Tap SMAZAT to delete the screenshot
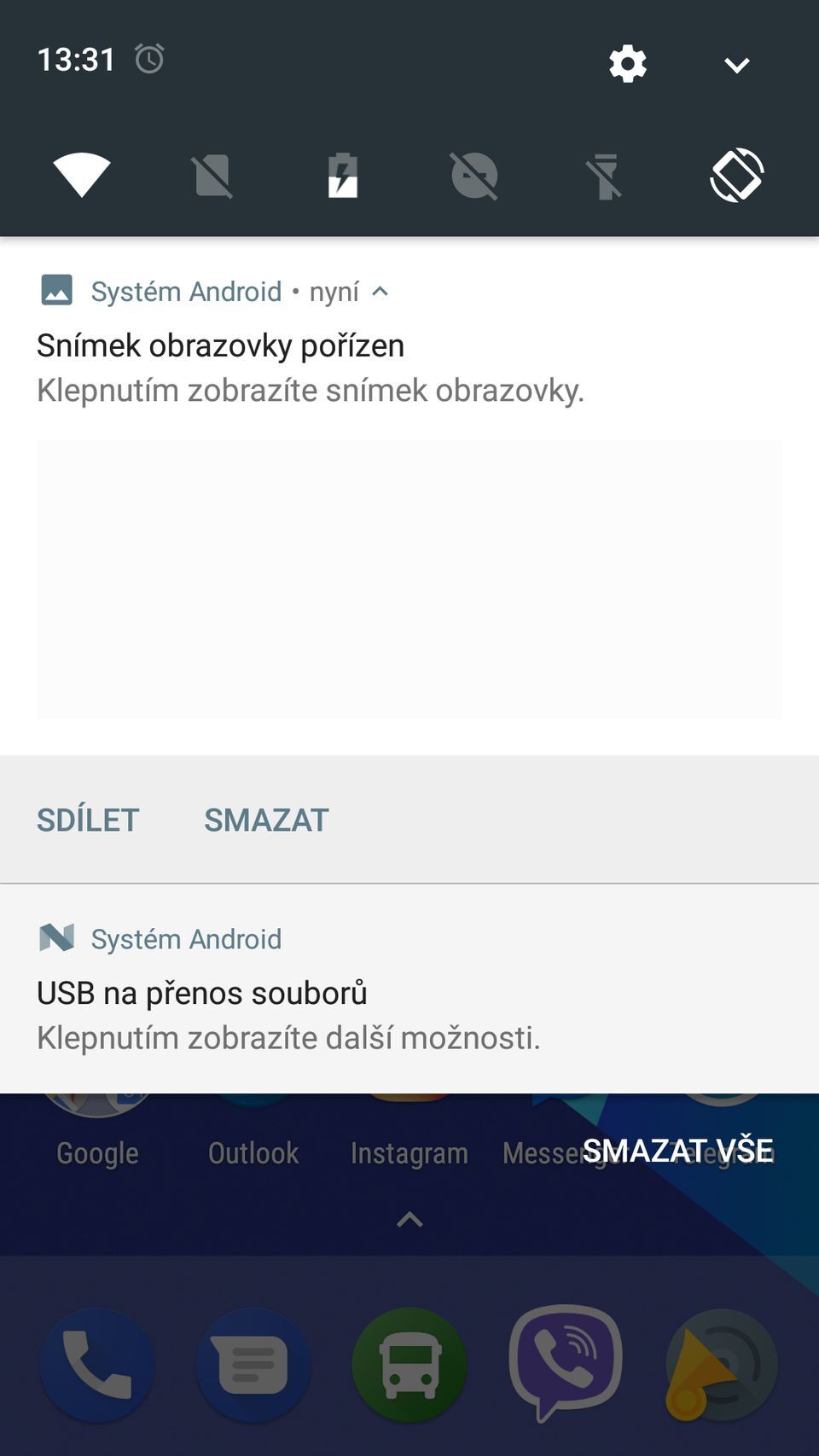Viewport: 819px width, 1456px height. point(265,819)
